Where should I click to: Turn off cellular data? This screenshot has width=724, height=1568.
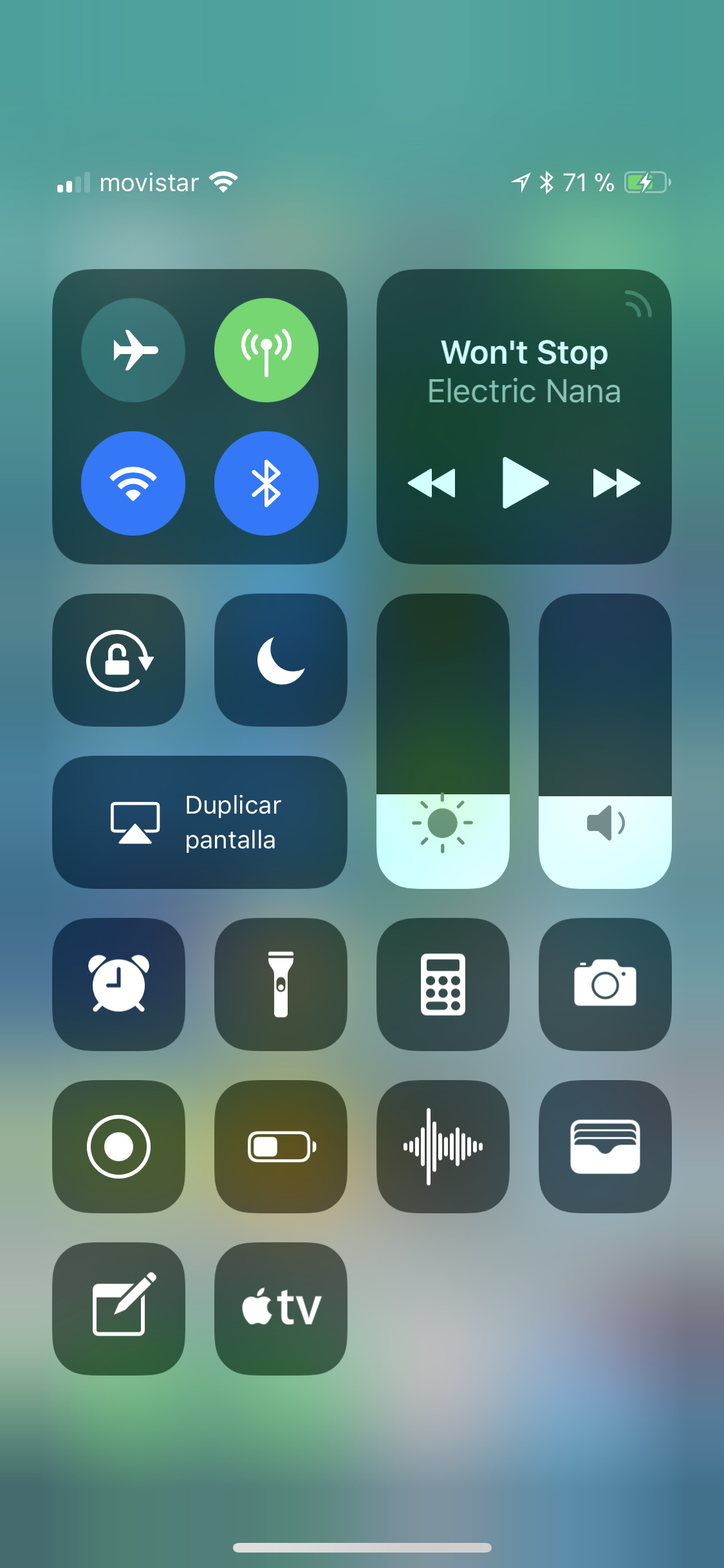pos(266,350)
